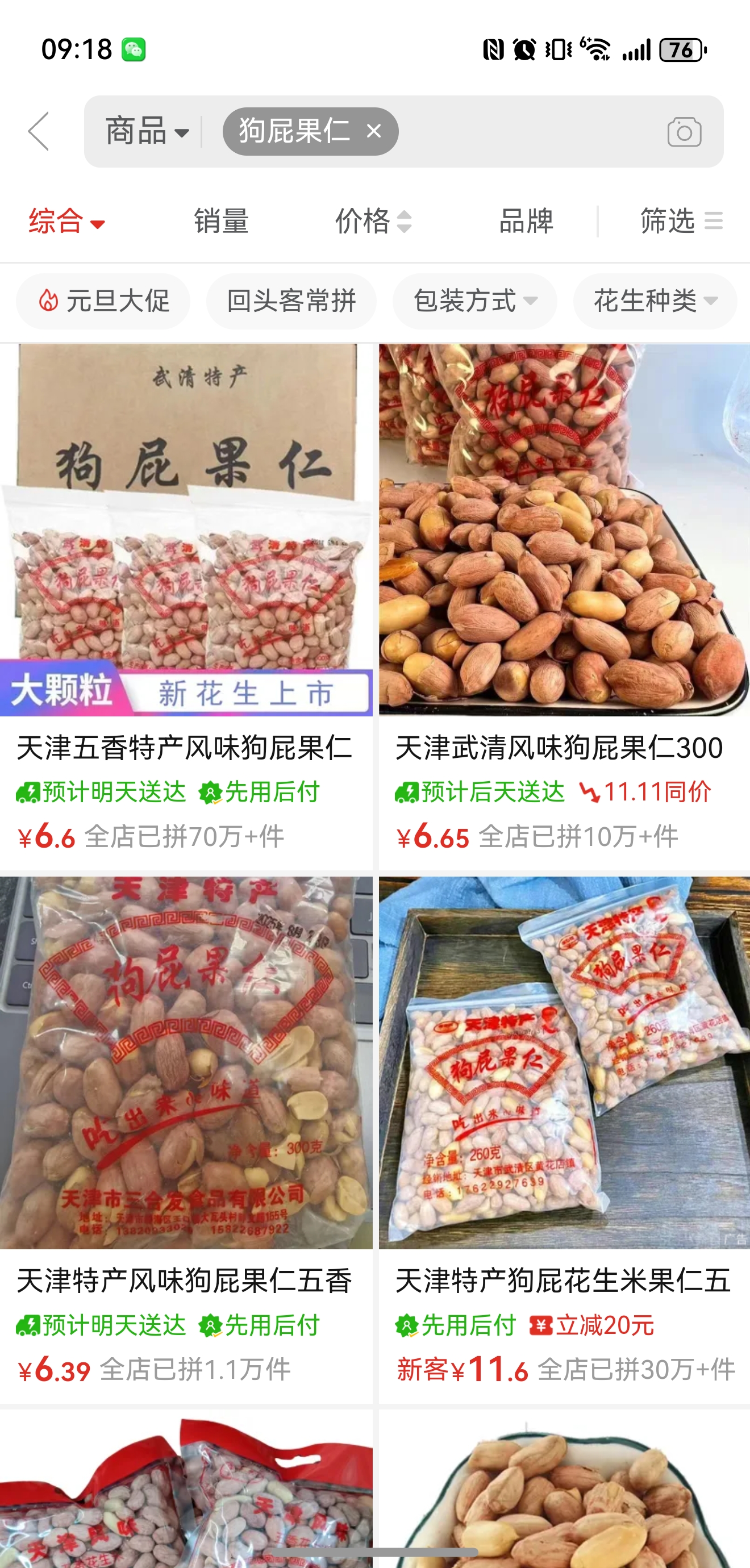Tap the search input field
750x1568 pixels.
tap(523, 131)
